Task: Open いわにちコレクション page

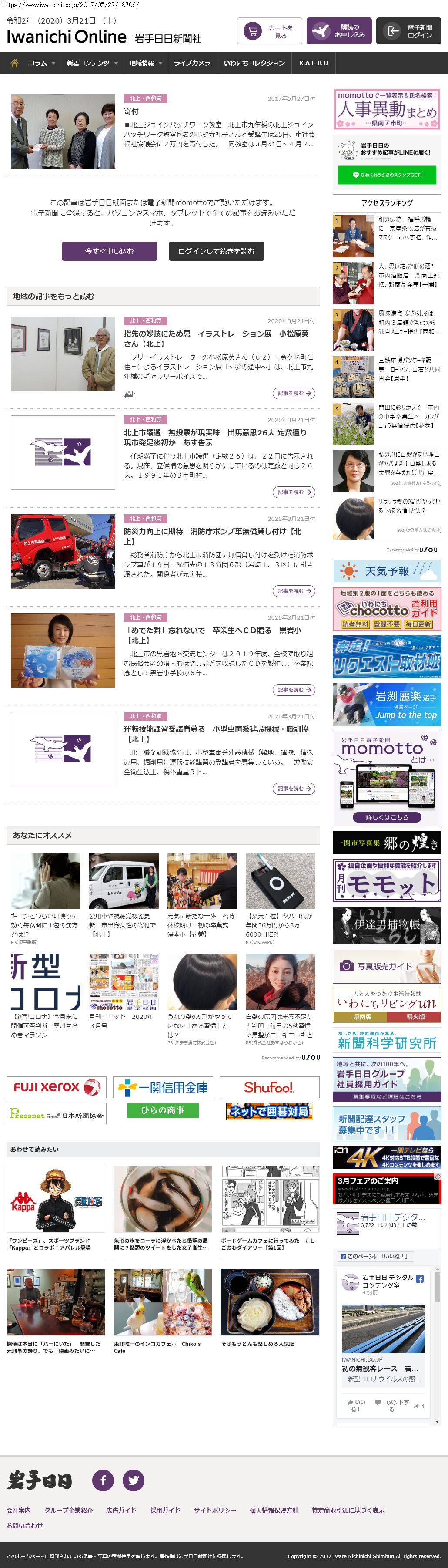Action: point(254,63)
